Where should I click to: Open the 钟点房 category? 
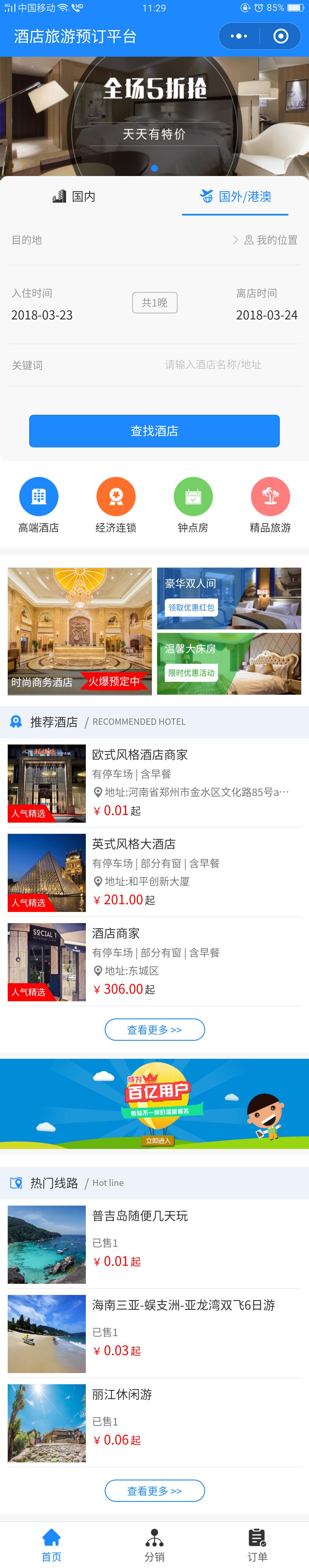tap(193, 505)
